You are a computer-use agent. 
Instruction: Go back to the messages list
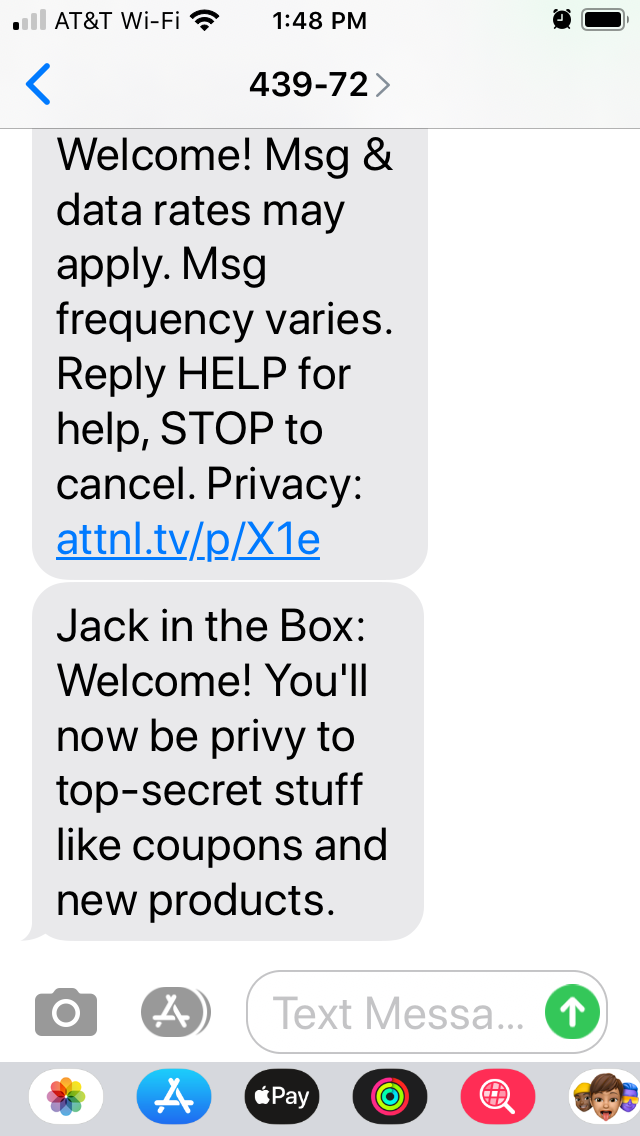(x=38, y=85)
